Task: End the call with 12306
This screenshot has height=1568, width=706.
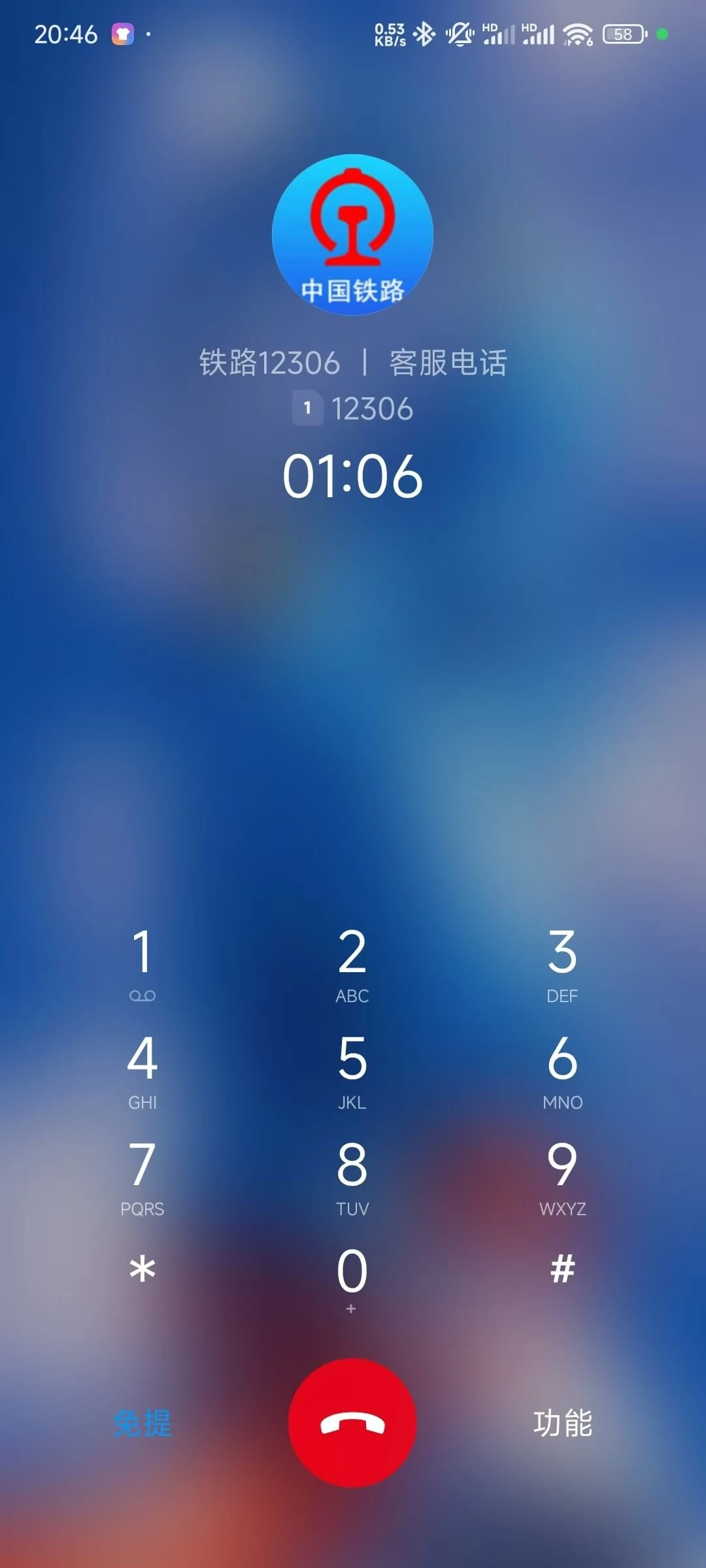Action: [352, 1423]
